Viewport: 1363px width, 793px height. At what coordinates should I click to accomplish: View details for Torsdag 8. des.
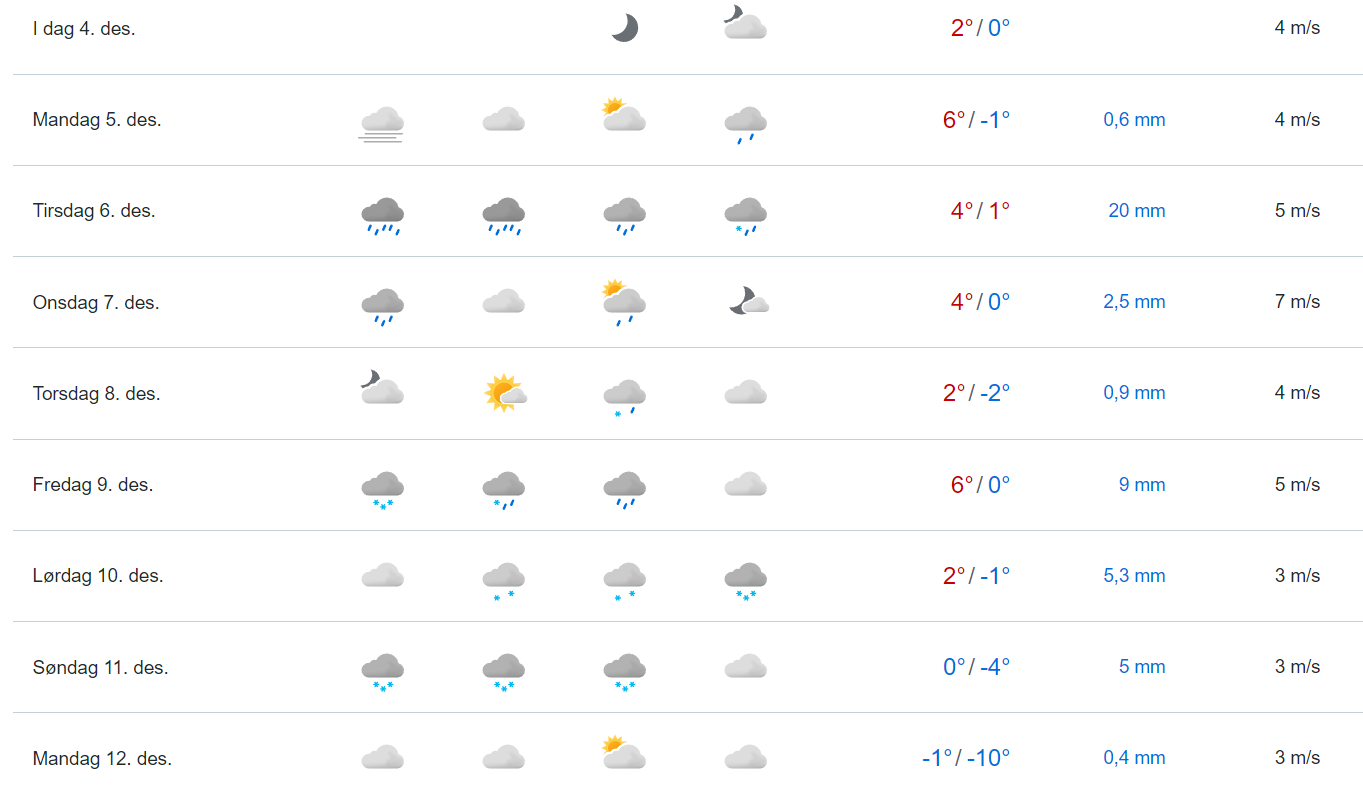[96, 393]
